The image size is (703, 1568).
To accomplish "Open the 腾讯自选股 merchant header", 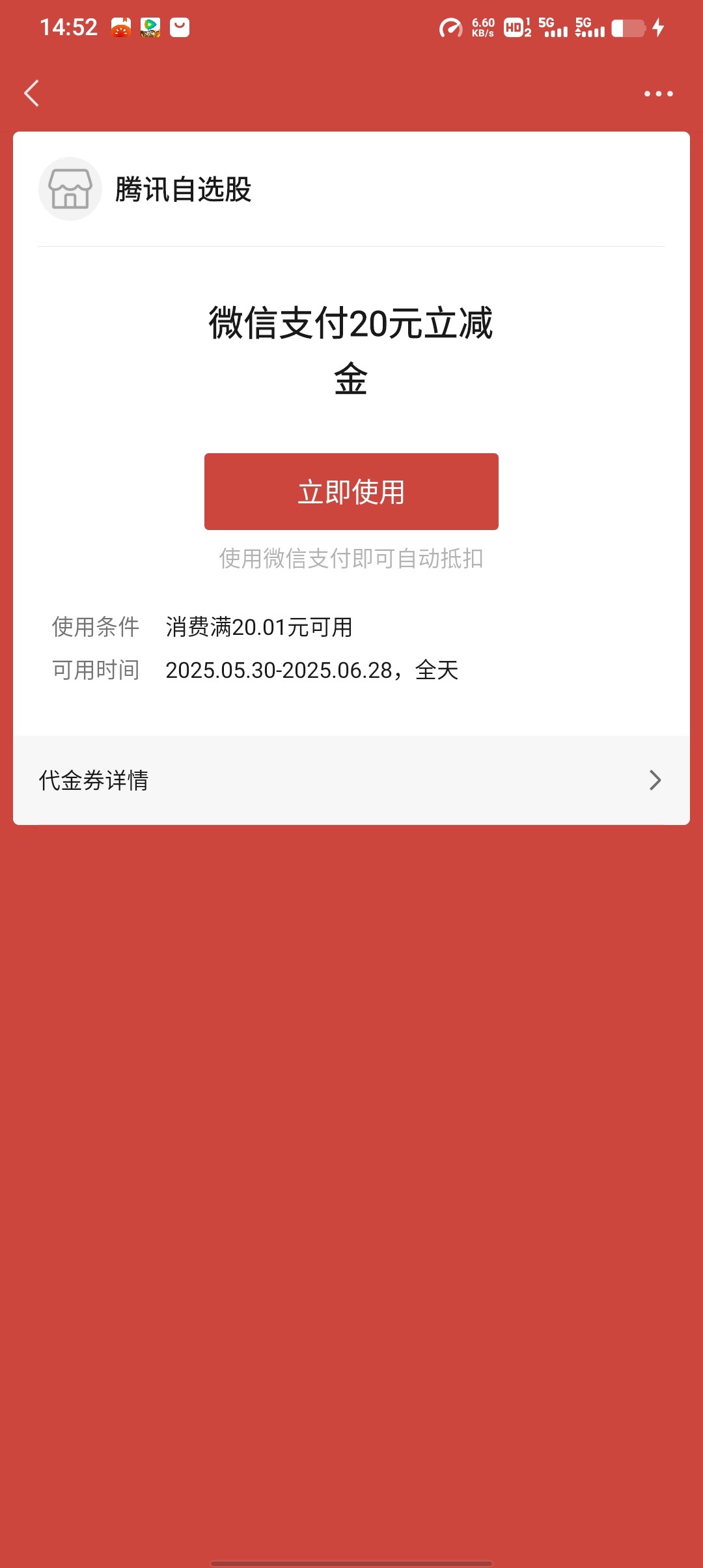I will pyautogui.click(x=351, y=189).
